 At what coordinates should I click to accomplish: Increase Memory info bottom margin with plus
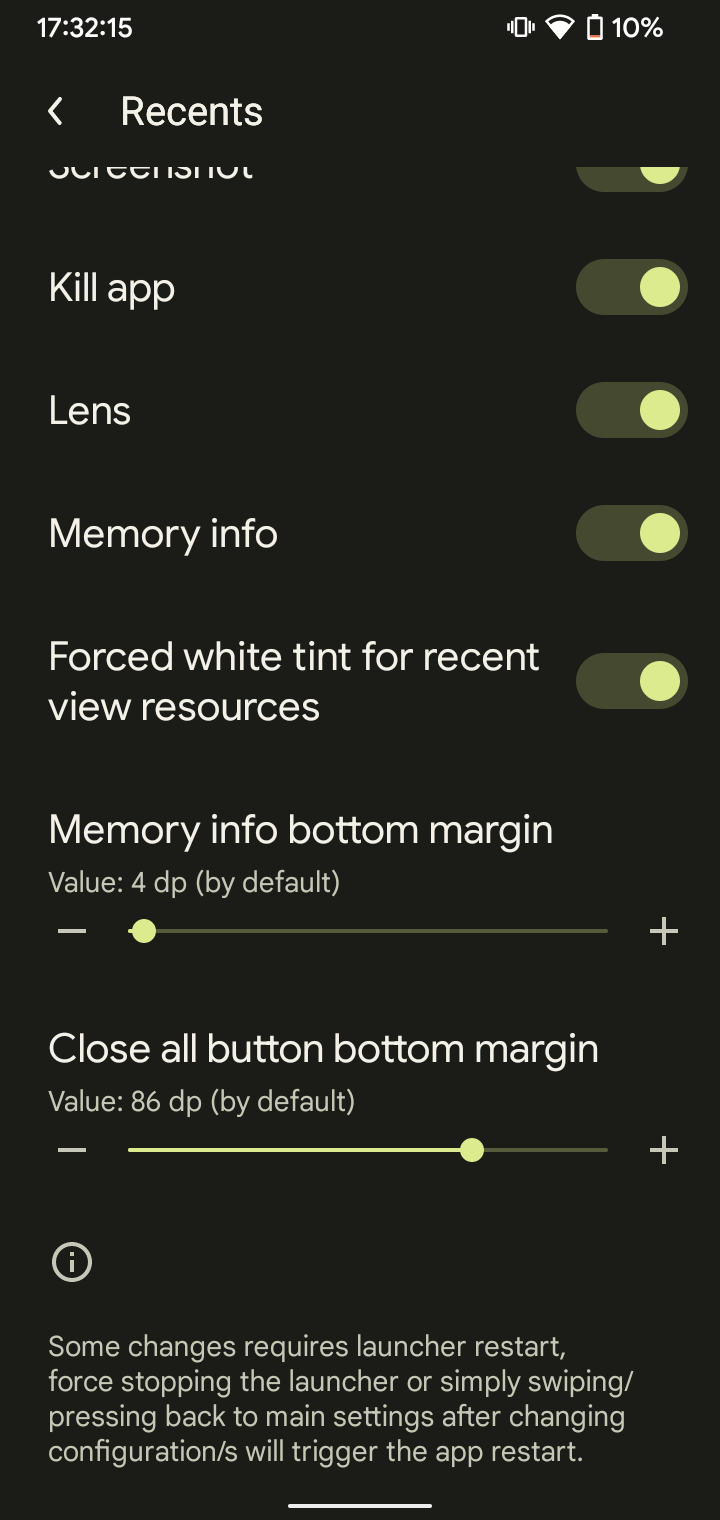664,932
